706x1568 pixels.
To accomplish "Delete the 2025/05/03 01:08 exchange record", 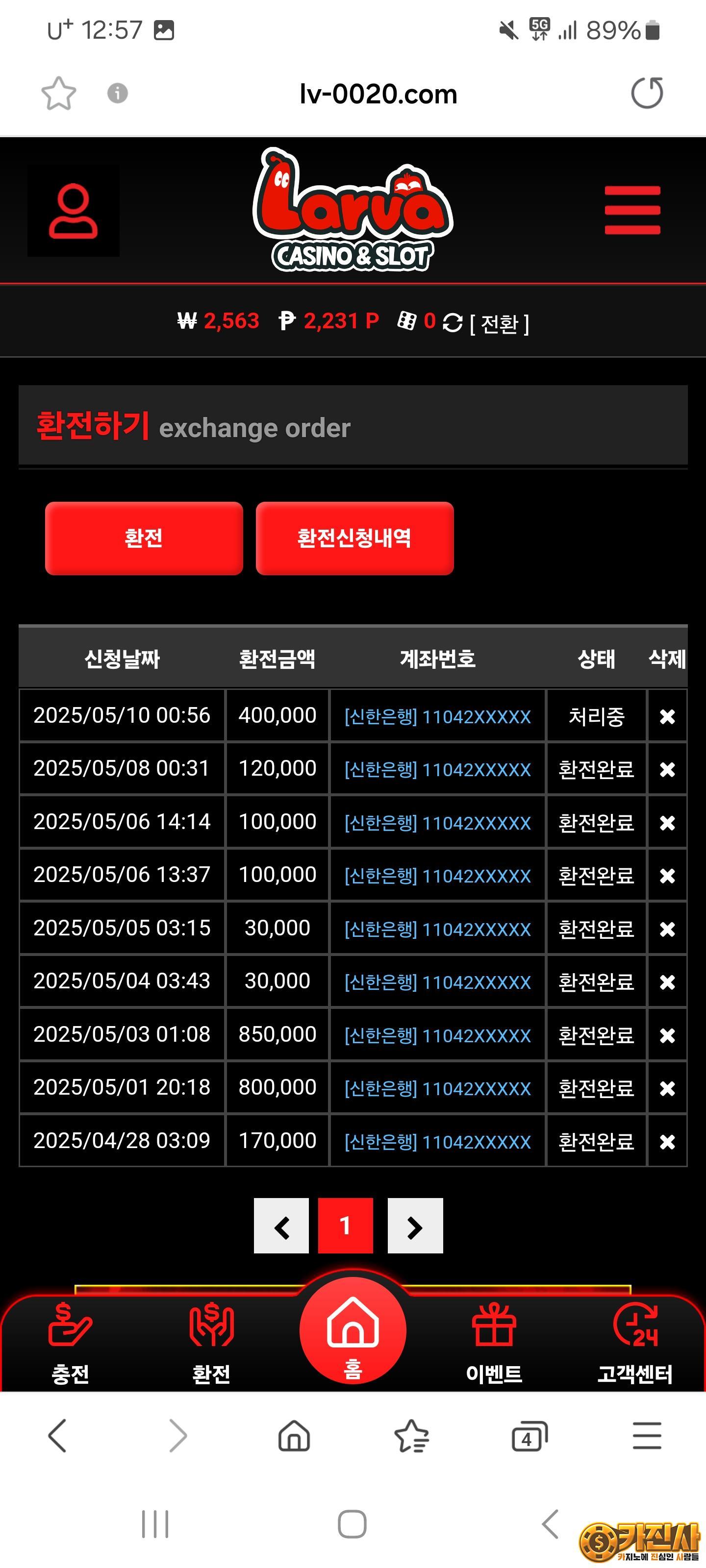I will coord(667,1035).
